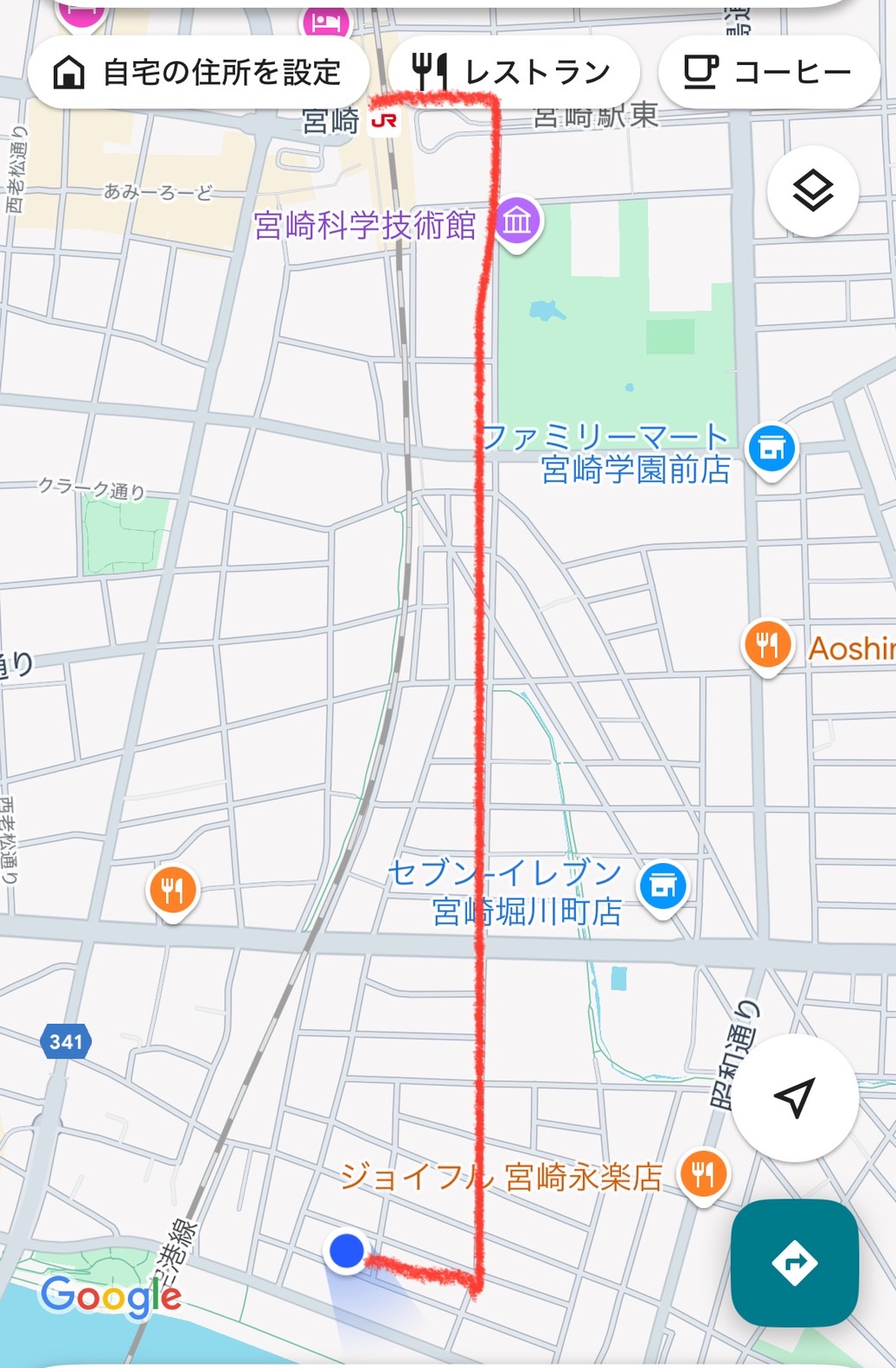Tap the JR 宮崎 station marker

(x=383, y=121)
